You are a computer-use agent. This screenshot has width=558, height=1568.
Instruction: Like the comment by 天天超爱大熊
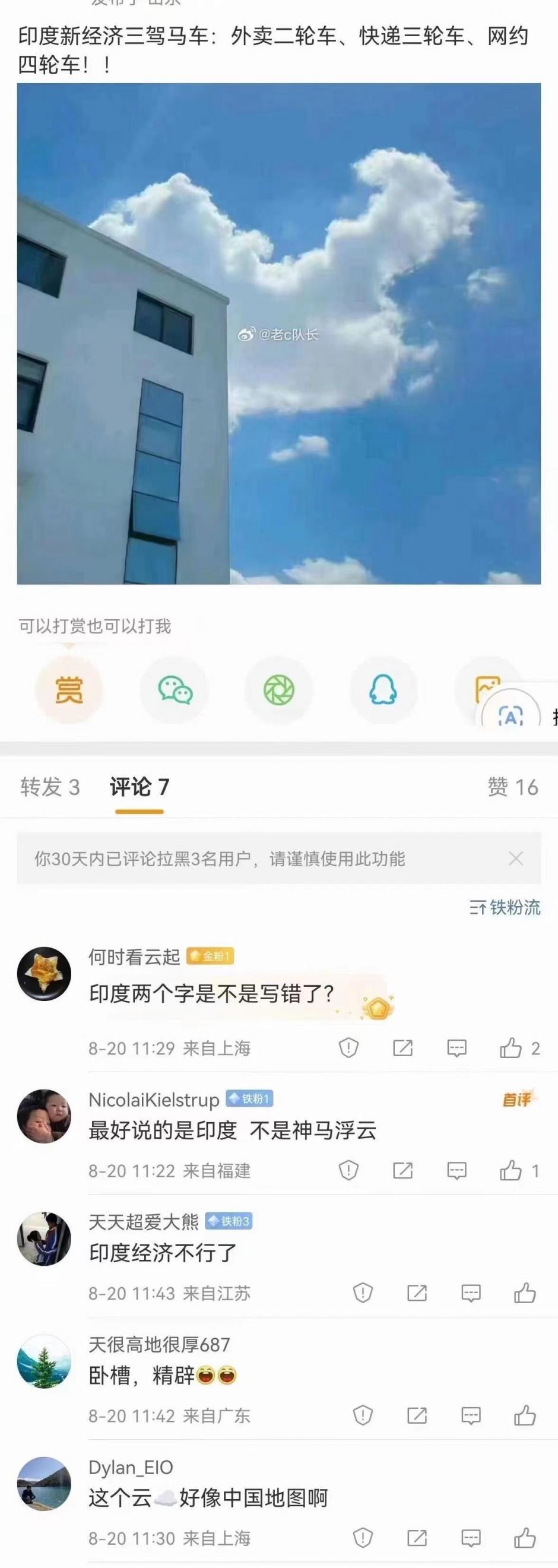pyautogui.click(x=525, y=1293)
